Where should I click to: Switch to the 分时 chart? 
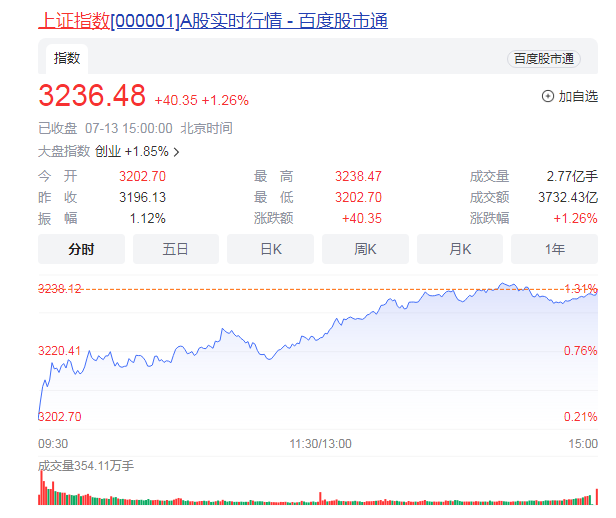tap(81, 249)
